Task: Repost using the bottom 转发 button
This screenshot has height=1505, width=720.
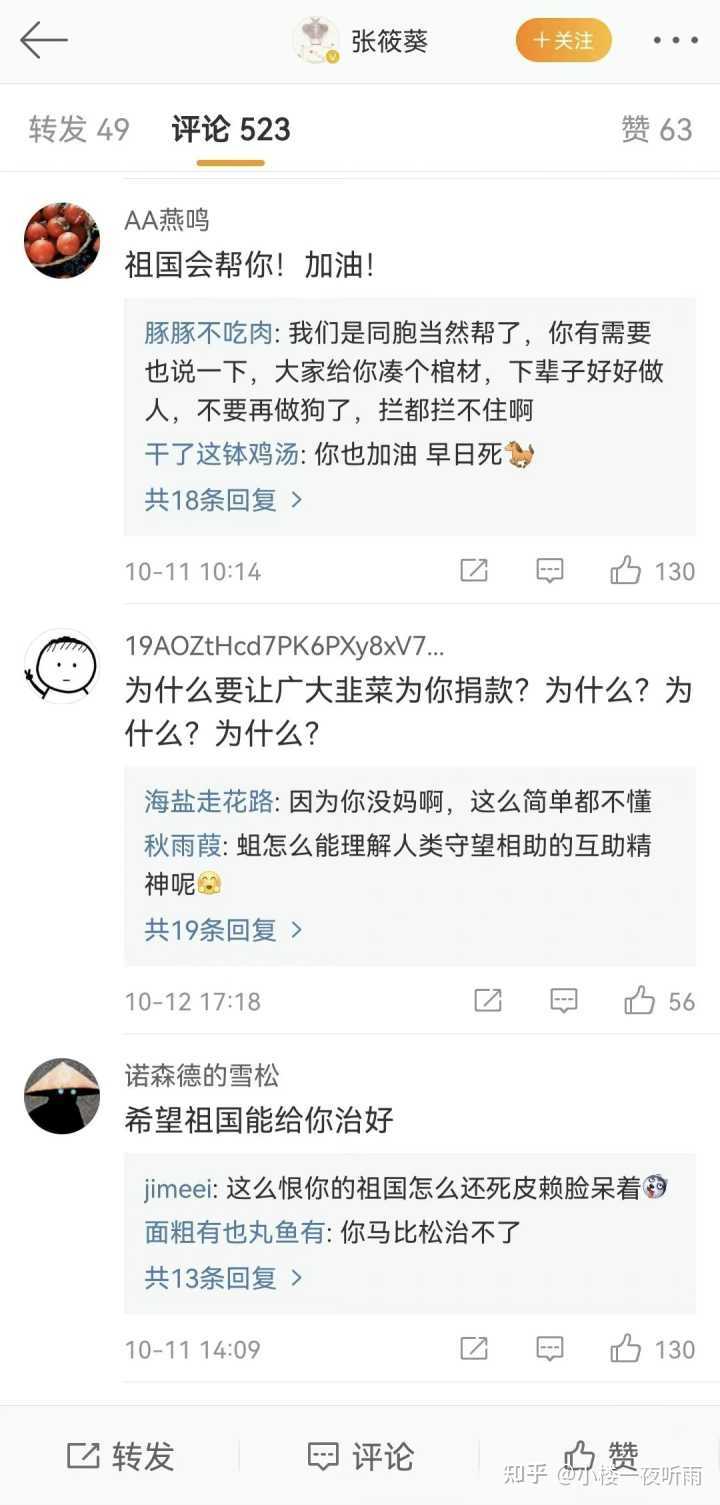Action: (x=120, y=1456)
